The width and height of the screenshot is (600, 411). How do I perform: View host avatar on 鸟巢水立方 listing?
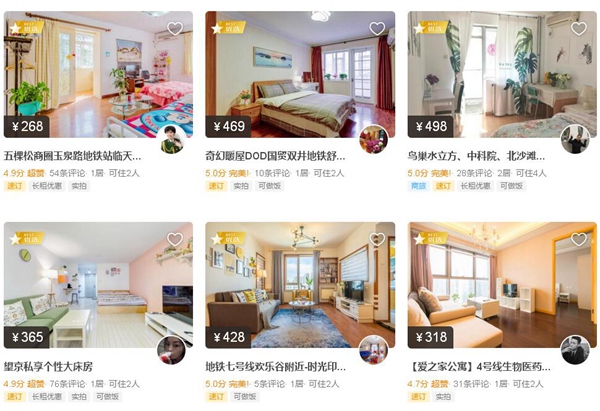[x=575, y=139]
